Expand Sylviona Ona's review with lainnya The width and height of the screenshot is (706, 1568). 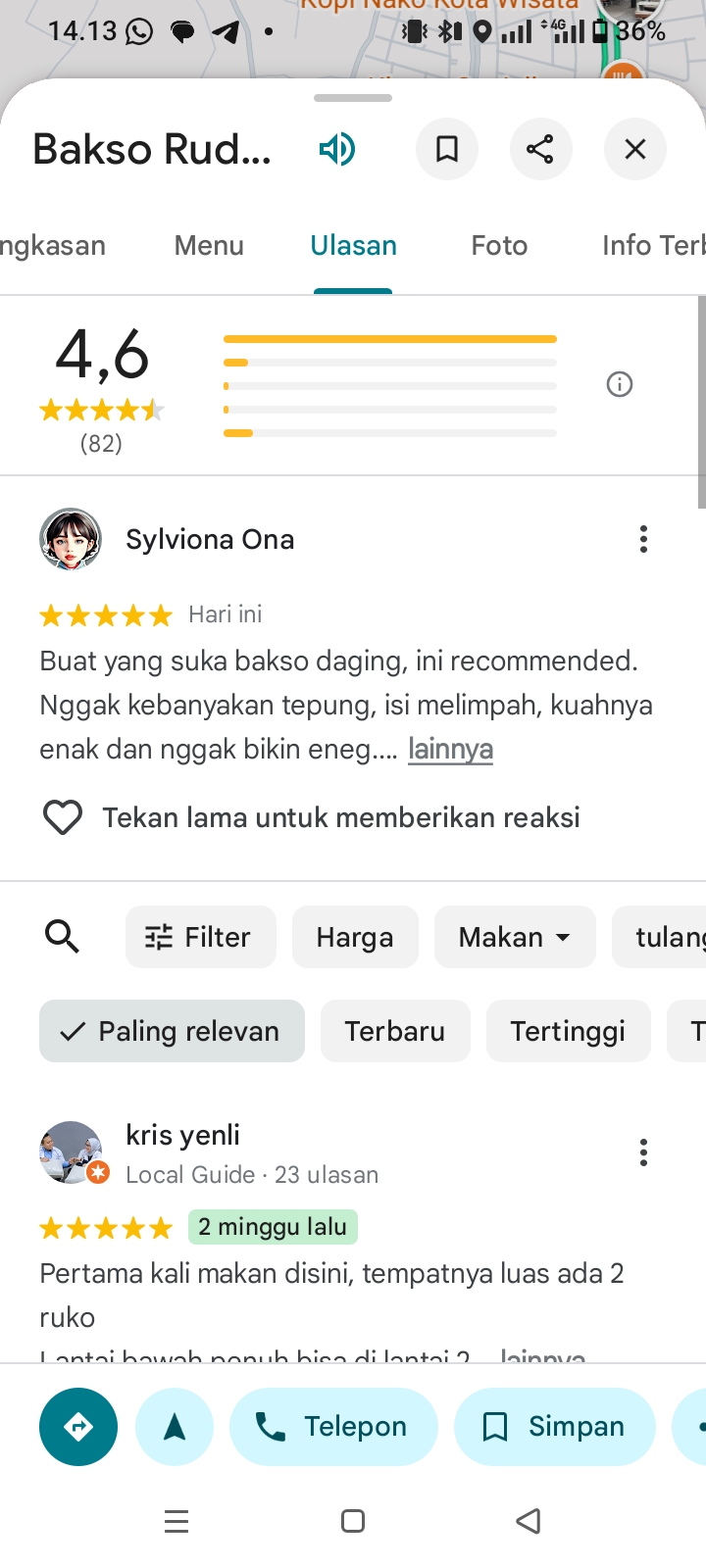tap(450, 750)
